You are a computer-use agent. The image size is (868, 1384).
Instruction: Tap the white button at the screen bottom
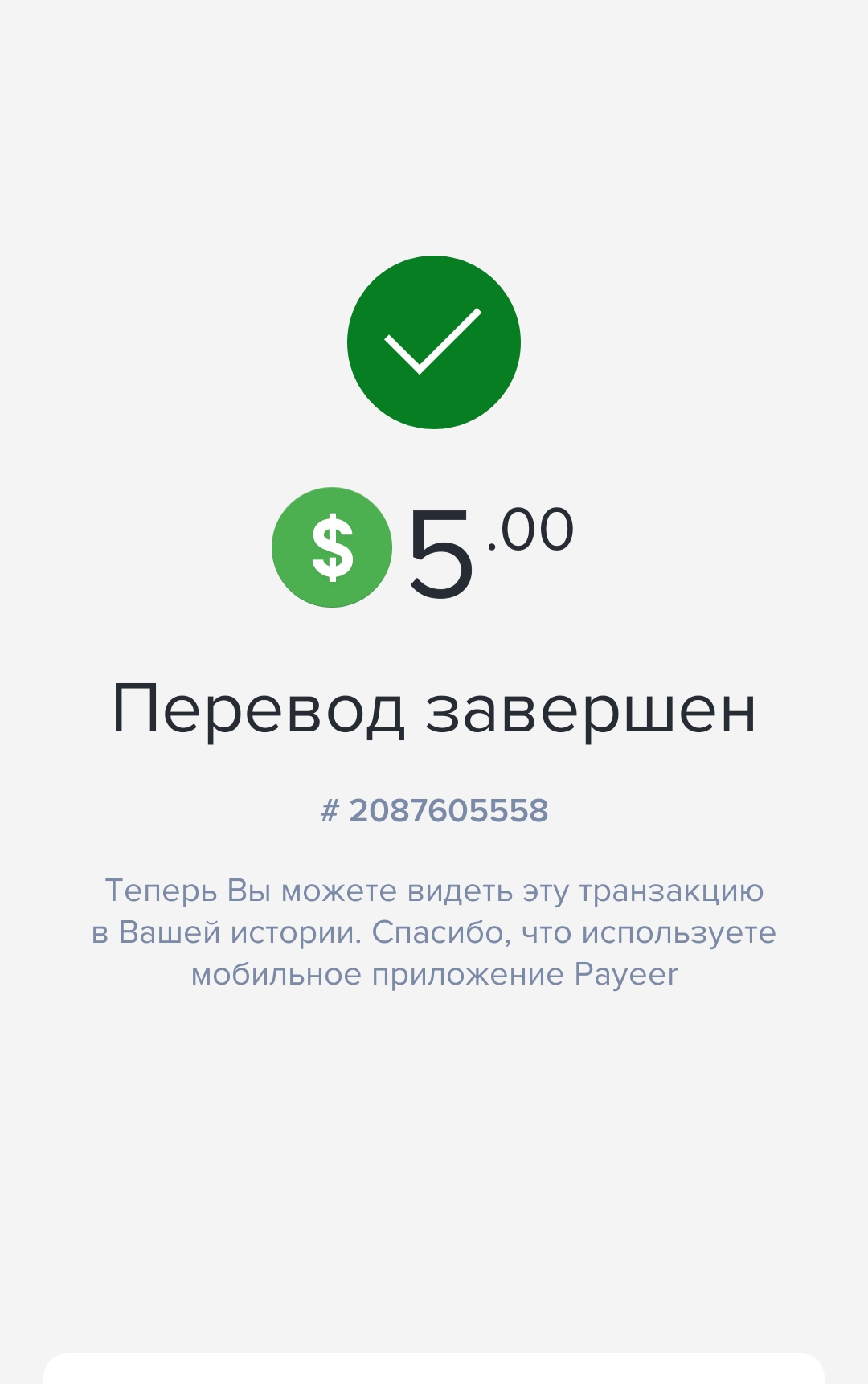coord(434,1369)
